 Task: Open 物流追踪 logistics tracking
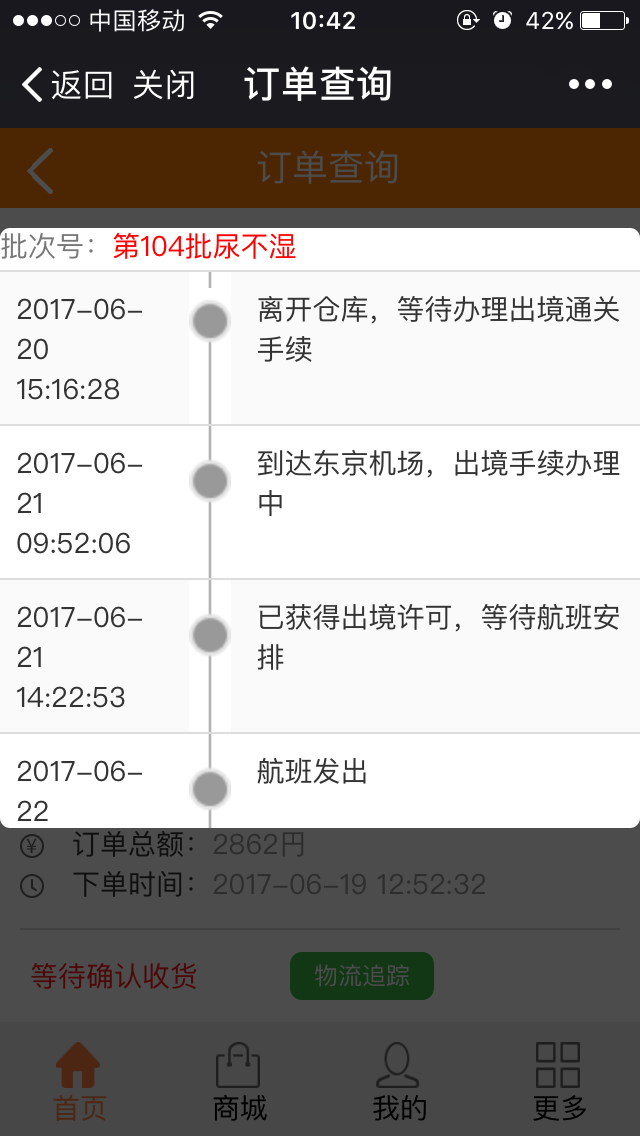(362, 976)
